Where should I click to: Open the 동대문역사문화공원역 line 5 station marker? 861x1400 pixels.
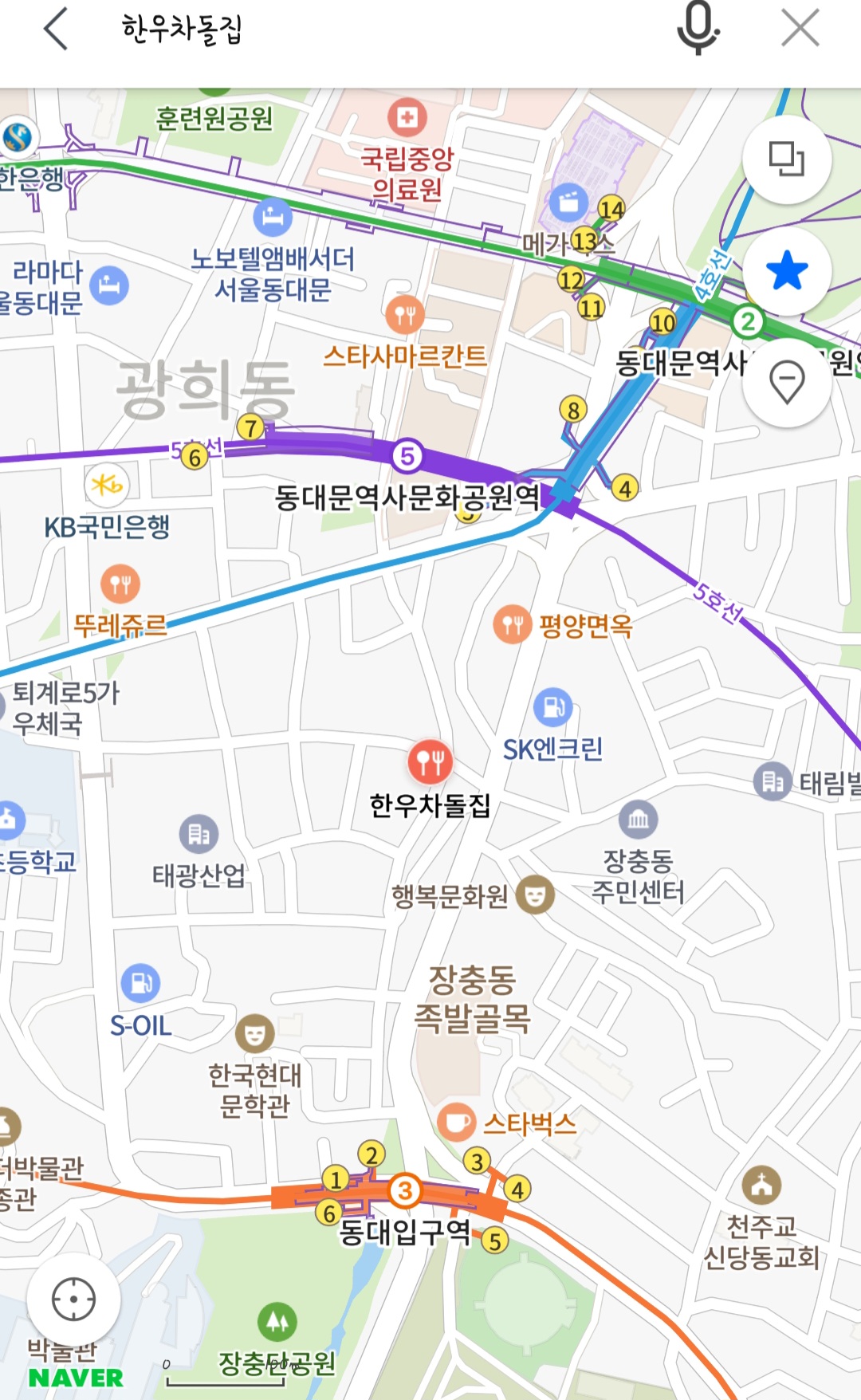point(407,456)
